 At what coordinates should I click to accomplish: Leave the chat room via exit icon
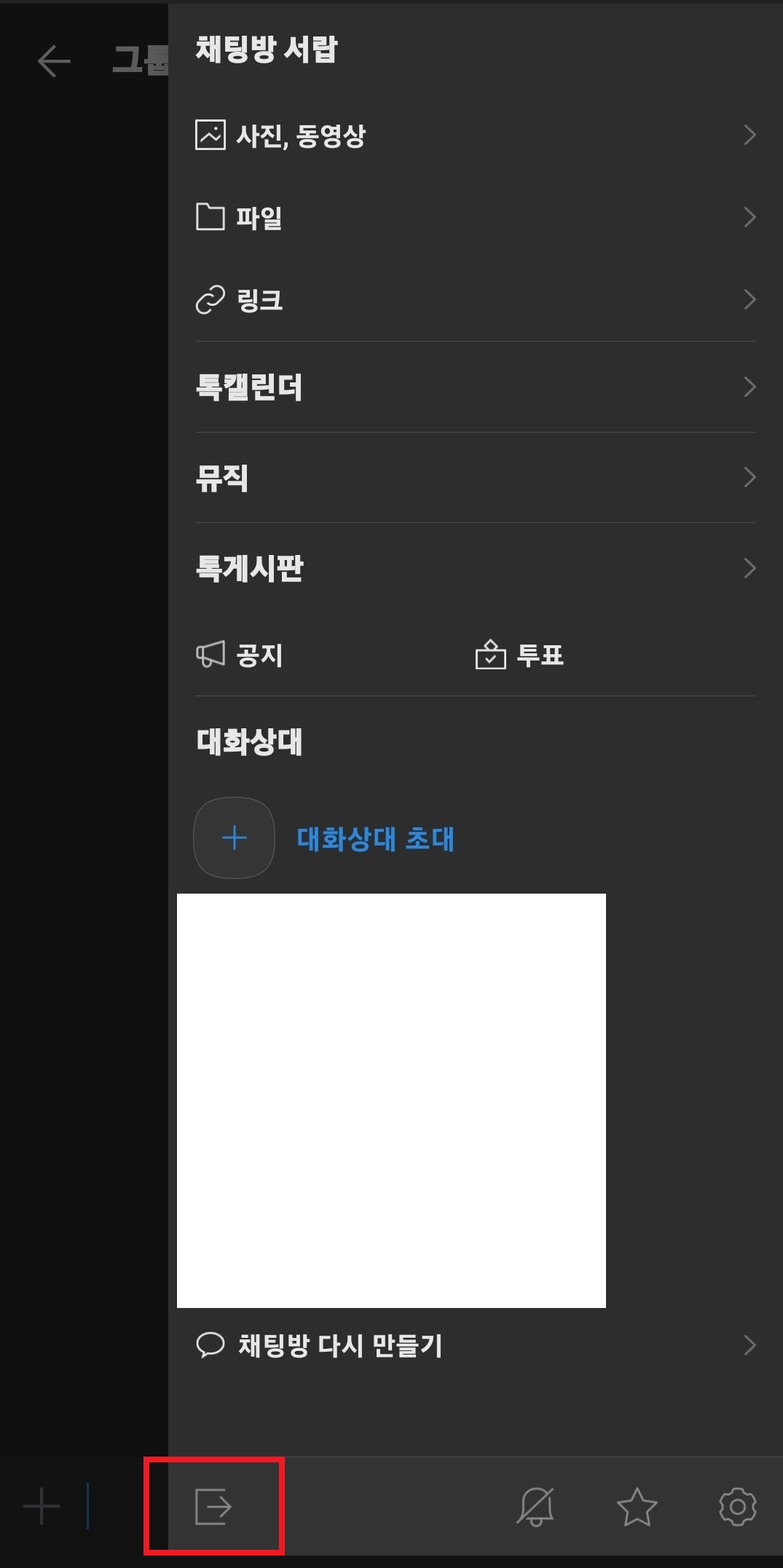(213, 1505)
